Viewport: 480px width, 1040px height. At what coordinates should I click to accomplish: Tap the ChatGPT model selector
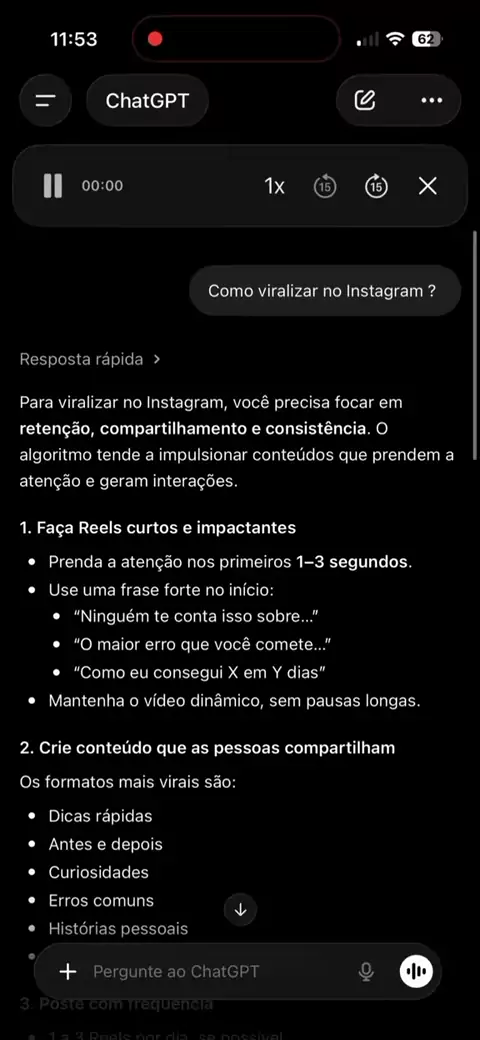click(147, 101)
